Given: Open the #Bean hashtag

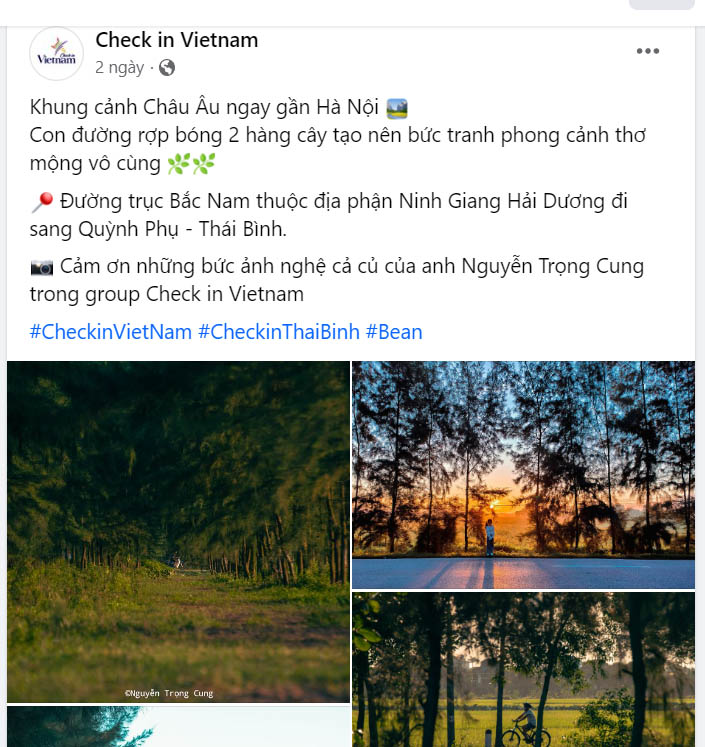Looking at the screenshot, I should (x=393, y=332).
